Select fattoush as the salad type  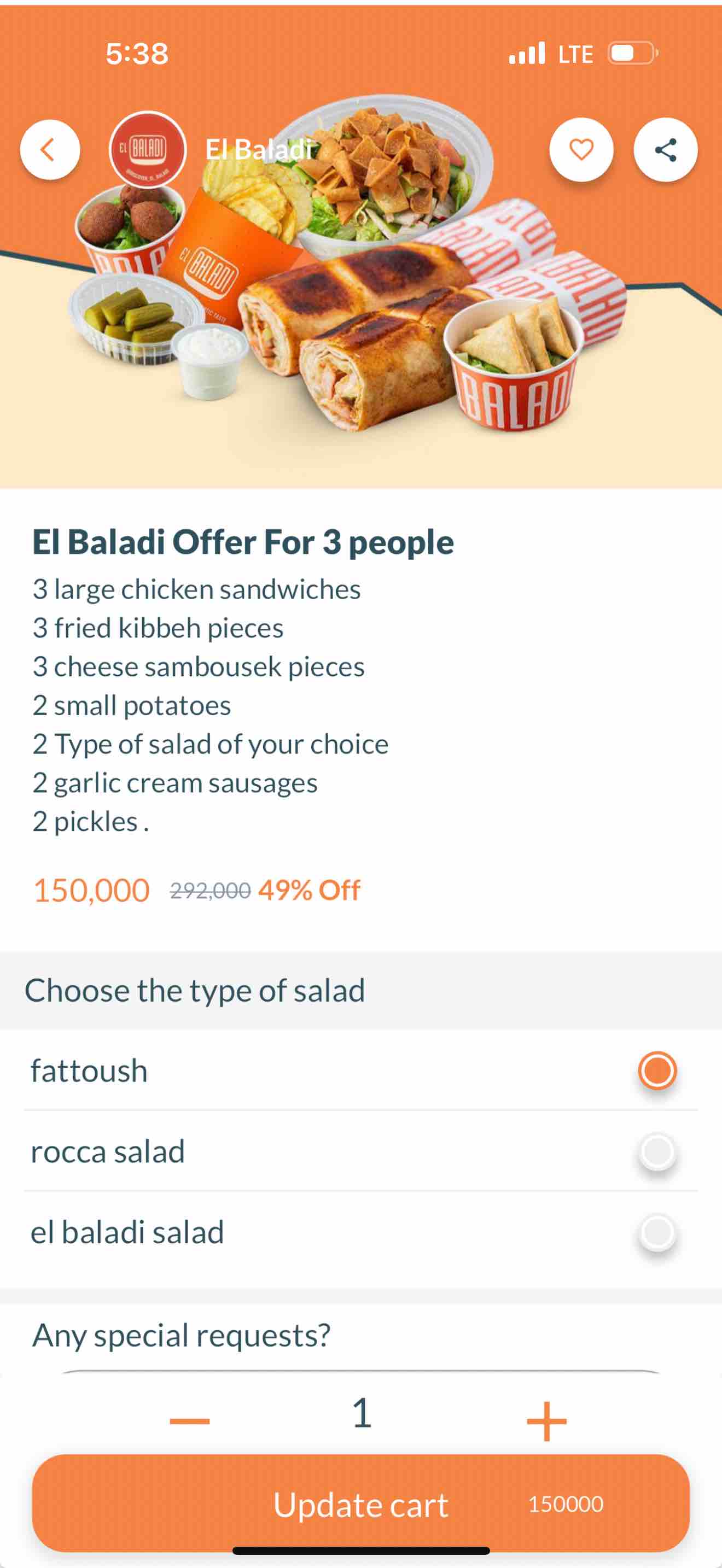point(657,1070)
